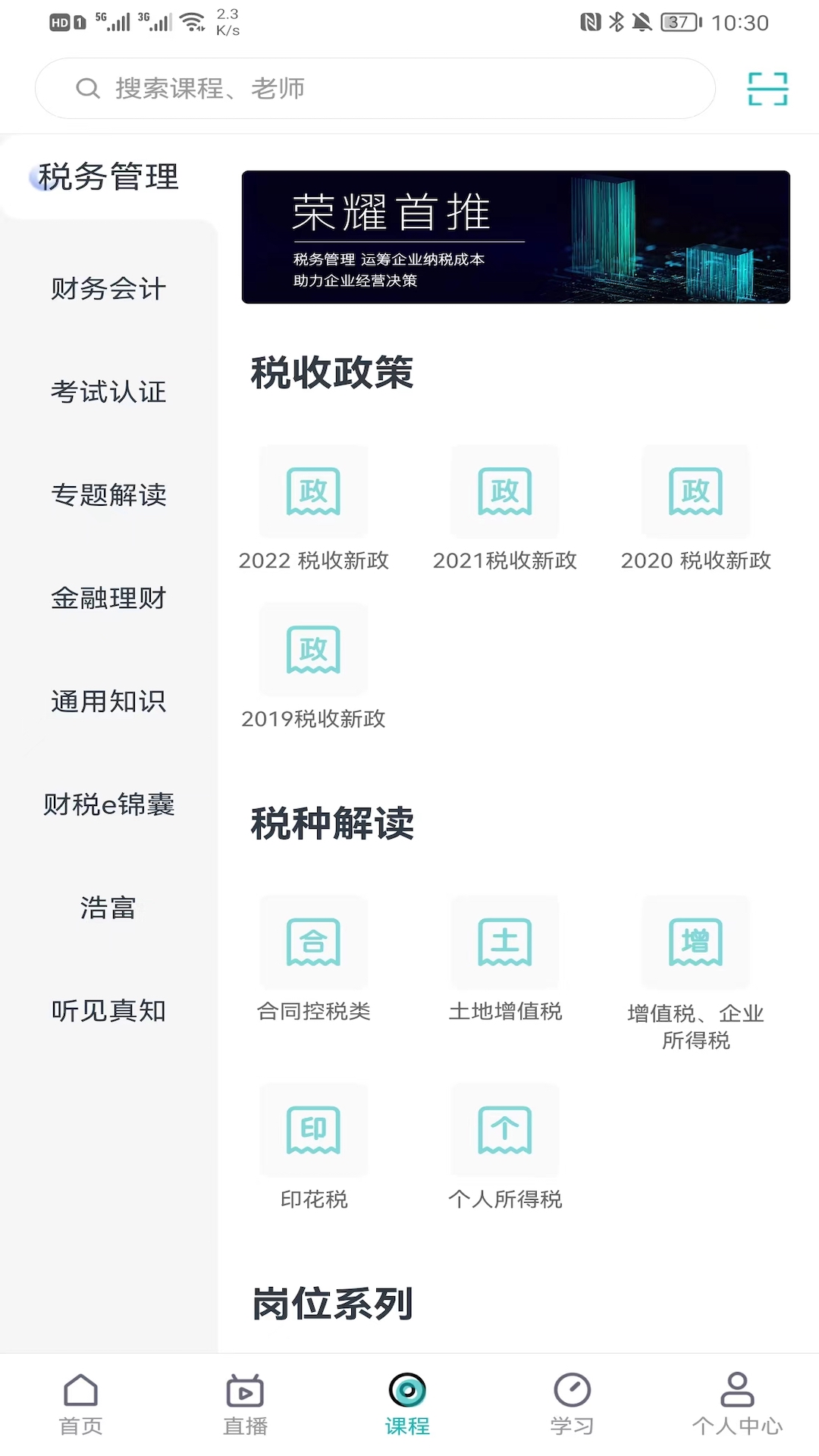Select the 考试认证 category
This screenshot has height=1456, width=819.
[x=108, y=392]
